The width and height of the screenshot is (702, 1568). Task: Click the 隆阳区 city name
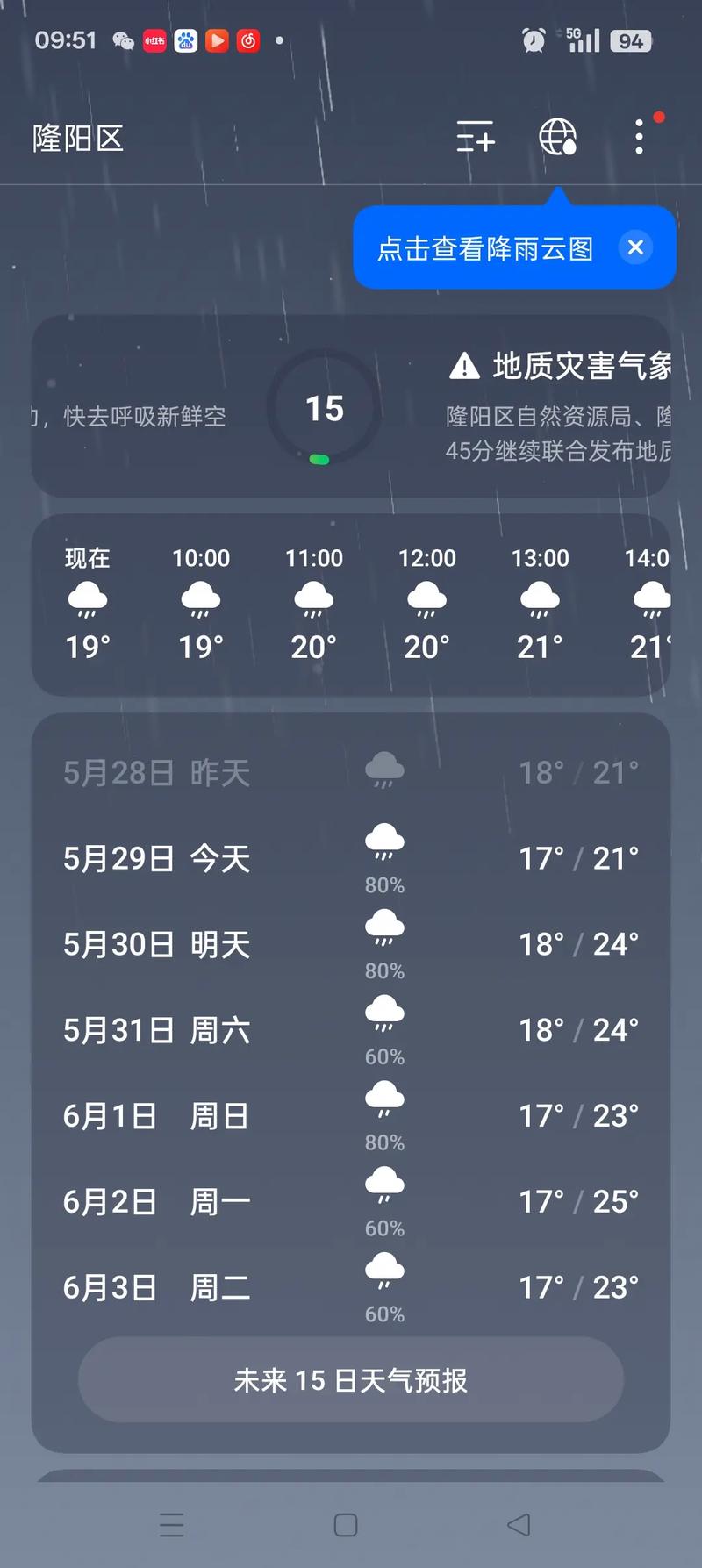pyautogui.click(x=77, y=139)
